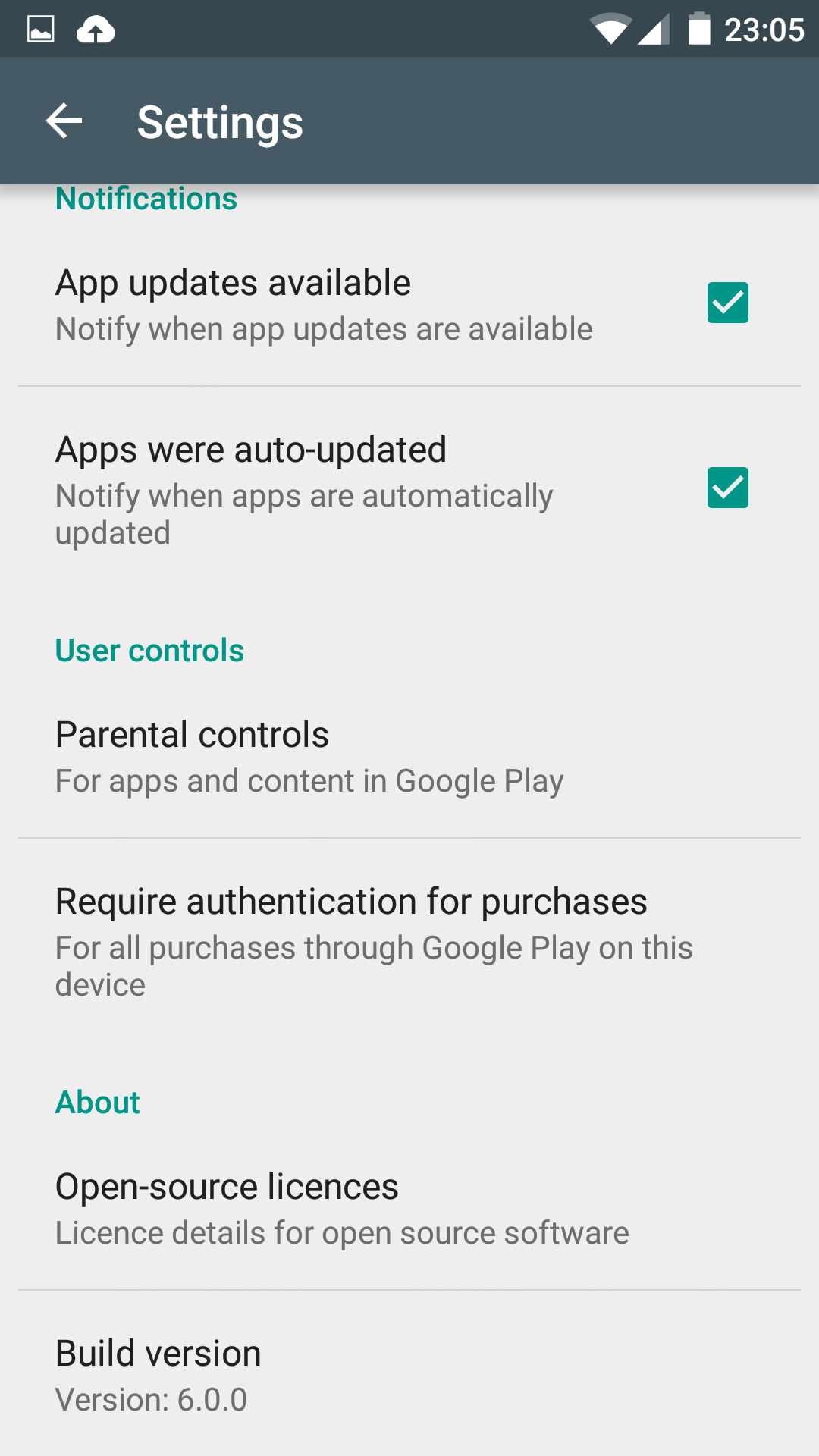Go back using the arrow icon
Image resolution: width=819 pixels, height=1456 pixels.
tap(64, 121)
